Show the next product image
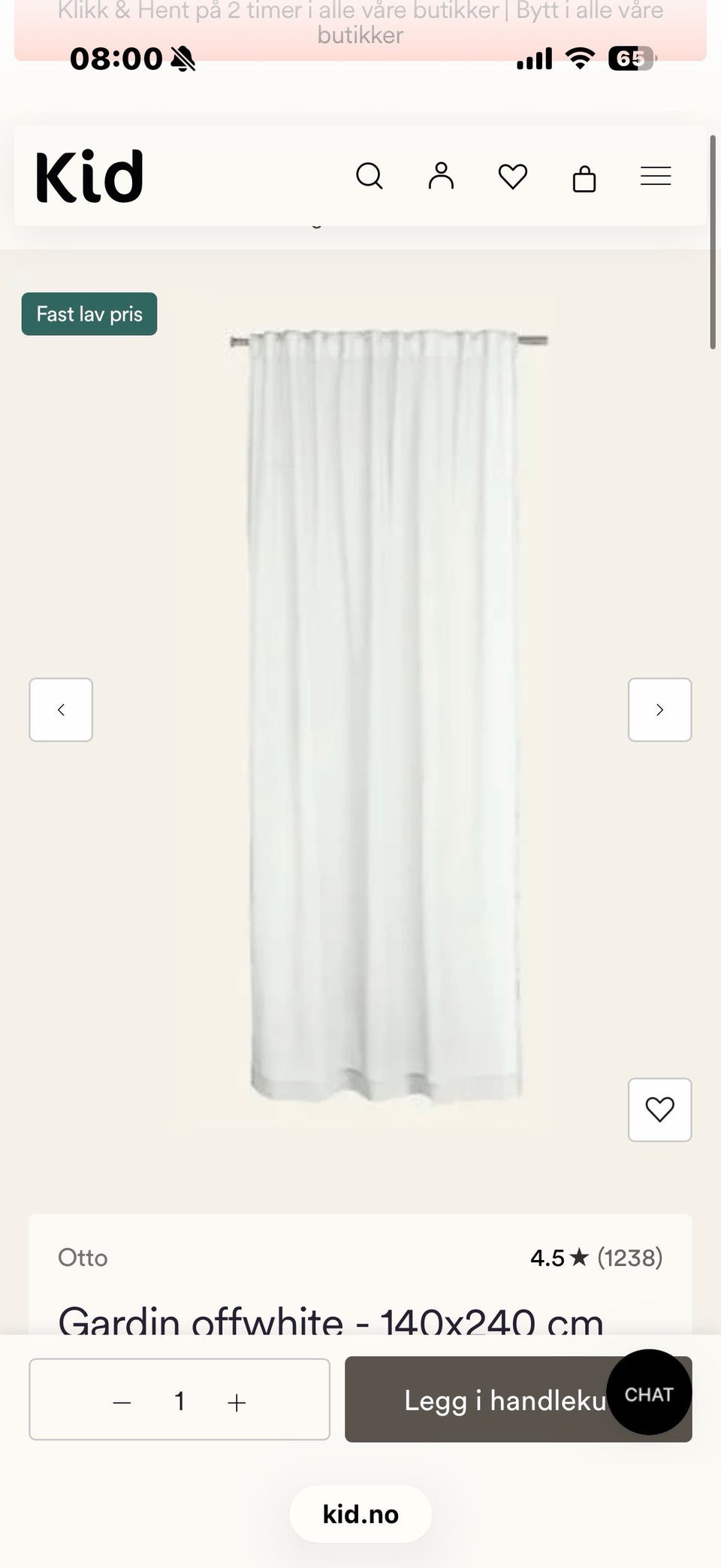The image size is (721, 1568). click(659, 710)
